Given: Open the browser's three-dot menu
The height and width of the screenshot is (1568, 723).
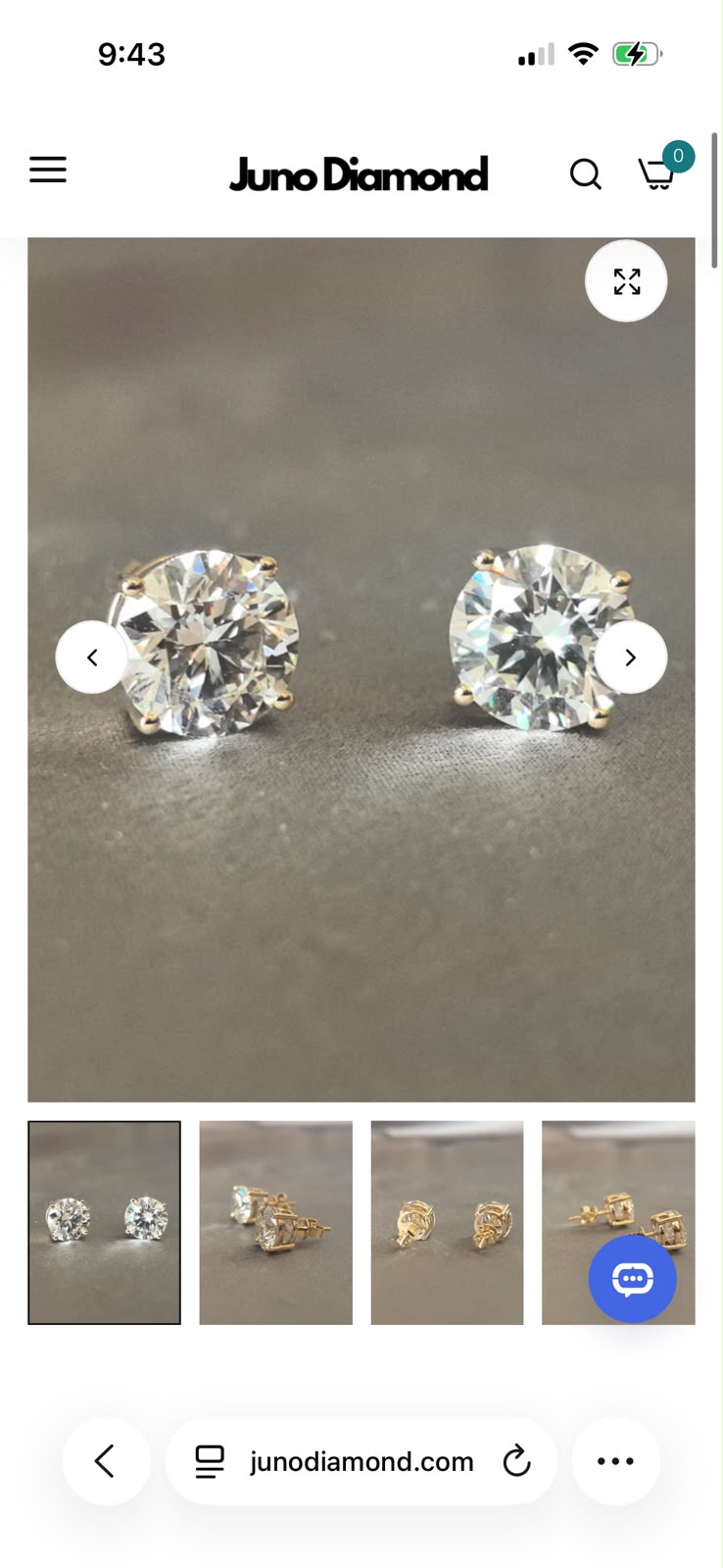Looking at the screenshot, I should (615, 1460).
